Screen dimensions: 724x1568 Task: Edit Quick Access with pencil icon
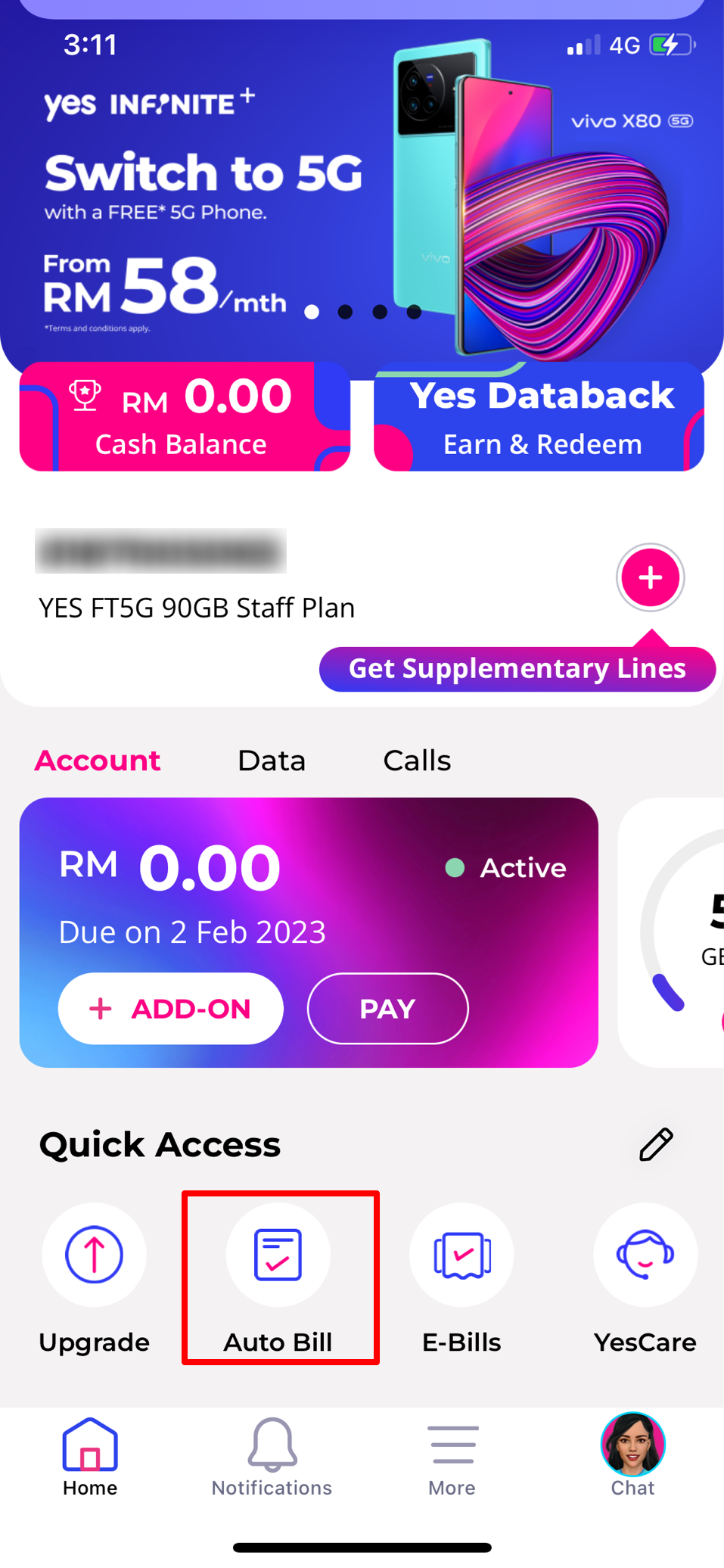(x=656, y=1144)
